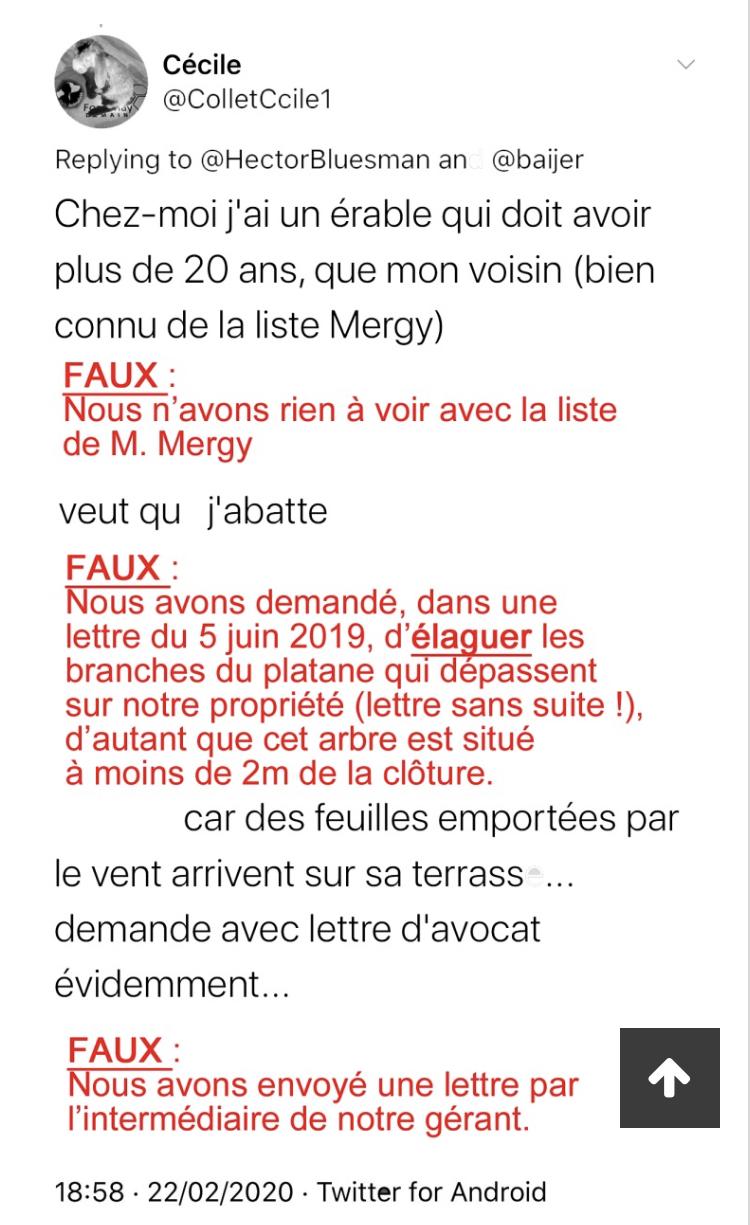Viewport: 750px width, 1225px height.
Task: Tap the back-to-top arrow button
Action: [669, 1078]
